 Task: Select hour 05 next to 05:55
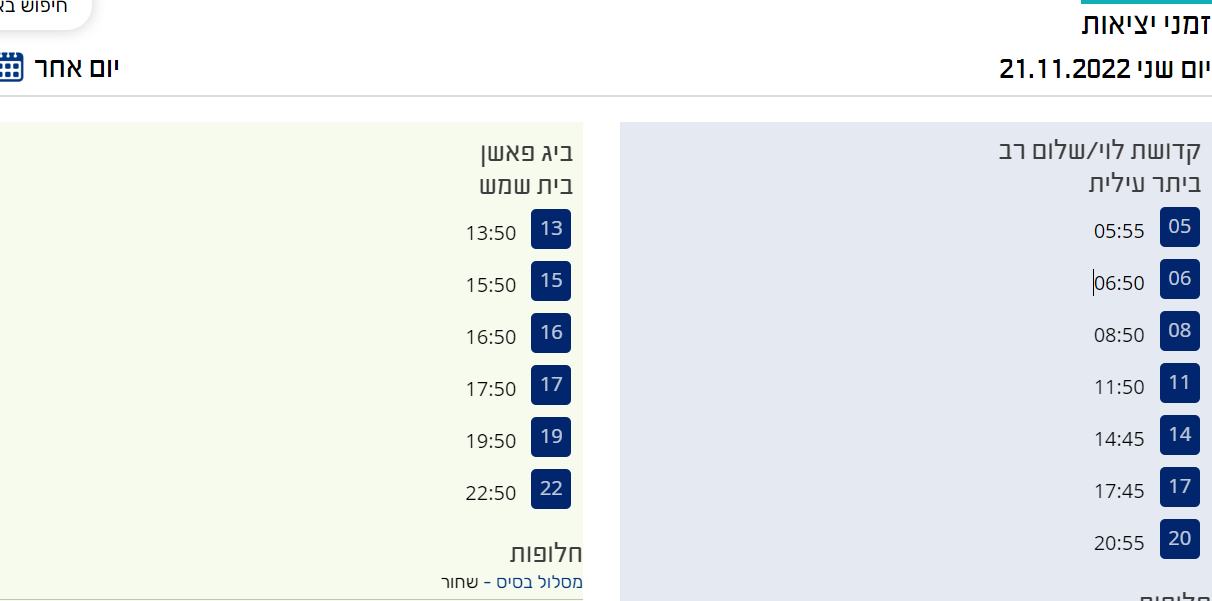[1179, 227]
